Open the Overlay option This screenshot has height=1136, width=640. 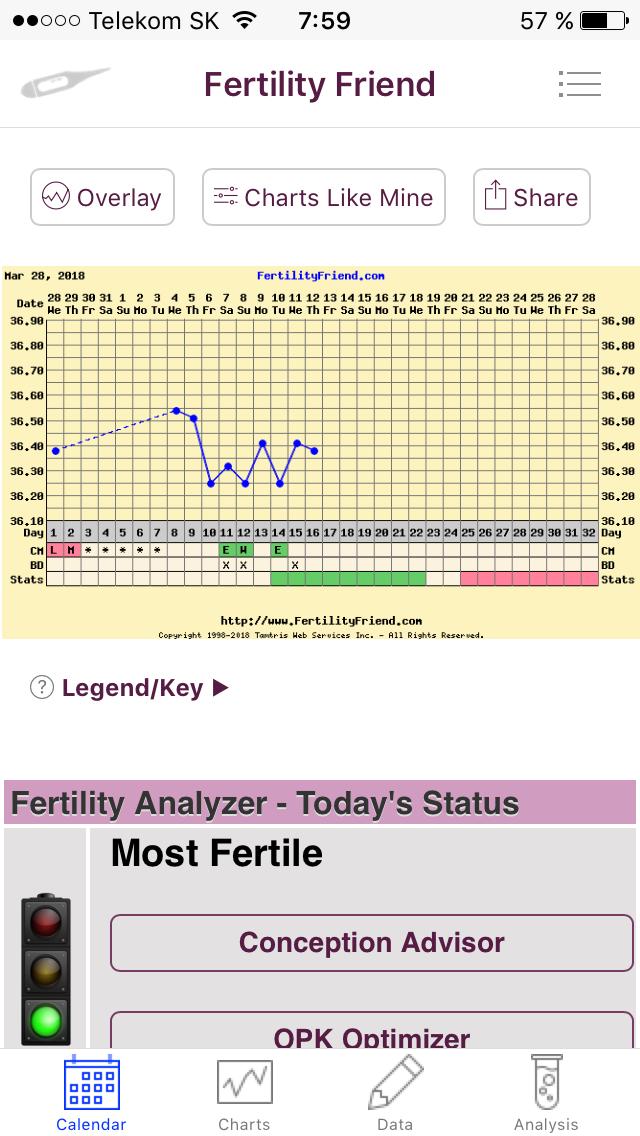point(102,197)
